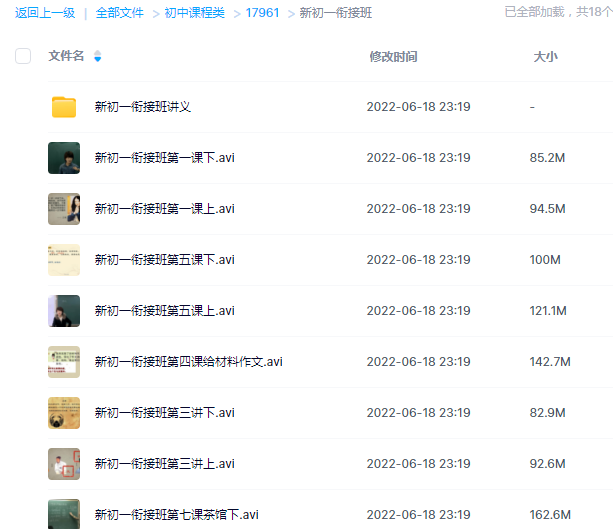This screenshot has height=529, width=613.
Task: Open 新初一衔接班第七课茶馆下.avi
Action: (176, 515)
